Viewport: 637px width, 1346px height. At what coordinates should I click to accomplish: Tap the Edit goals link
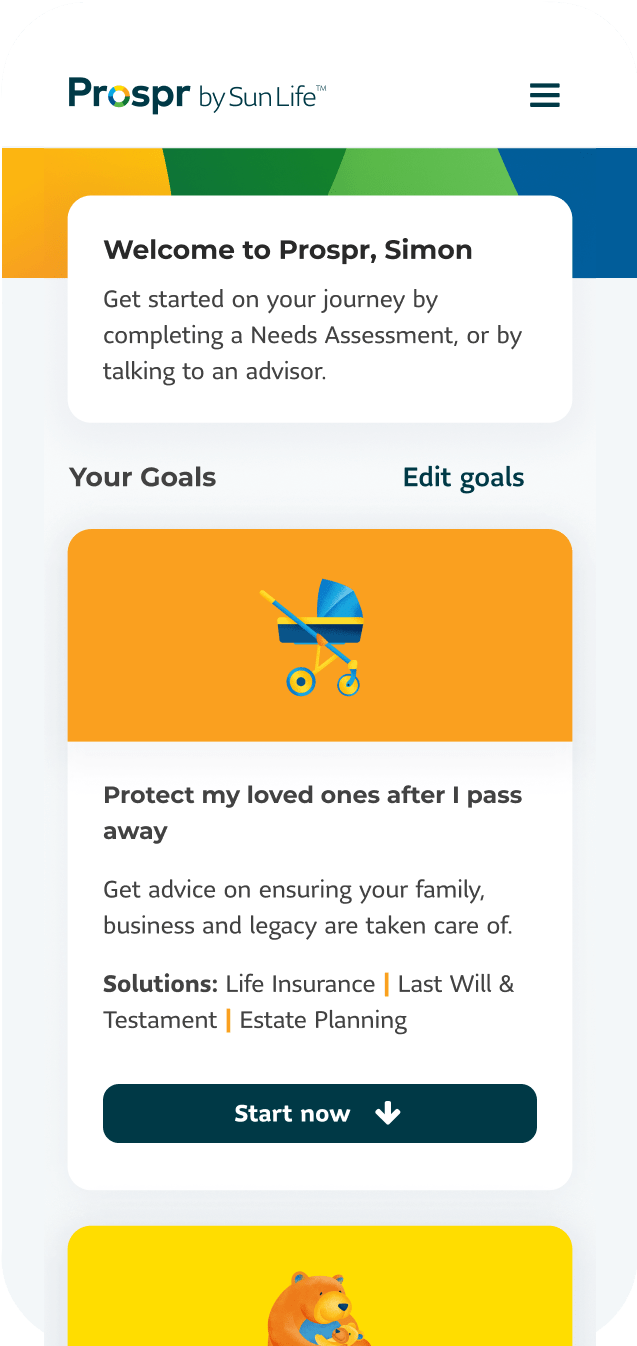coord(463,478)
